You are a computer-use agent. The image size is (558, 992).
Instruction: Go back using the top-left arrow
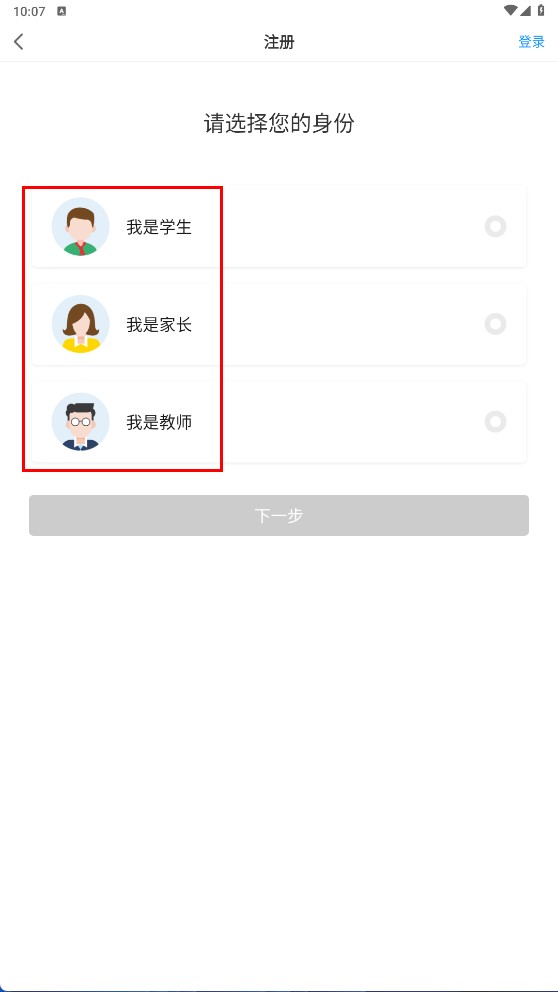(x=19, y=42)
